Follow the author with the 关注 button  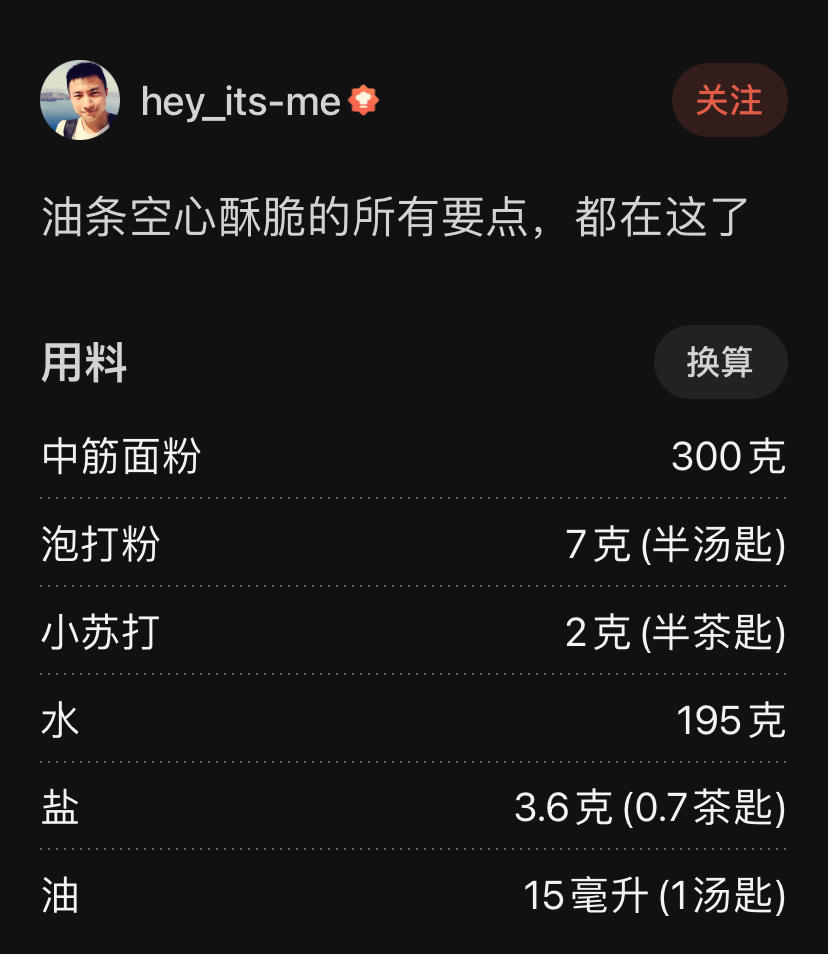point(729,100)
